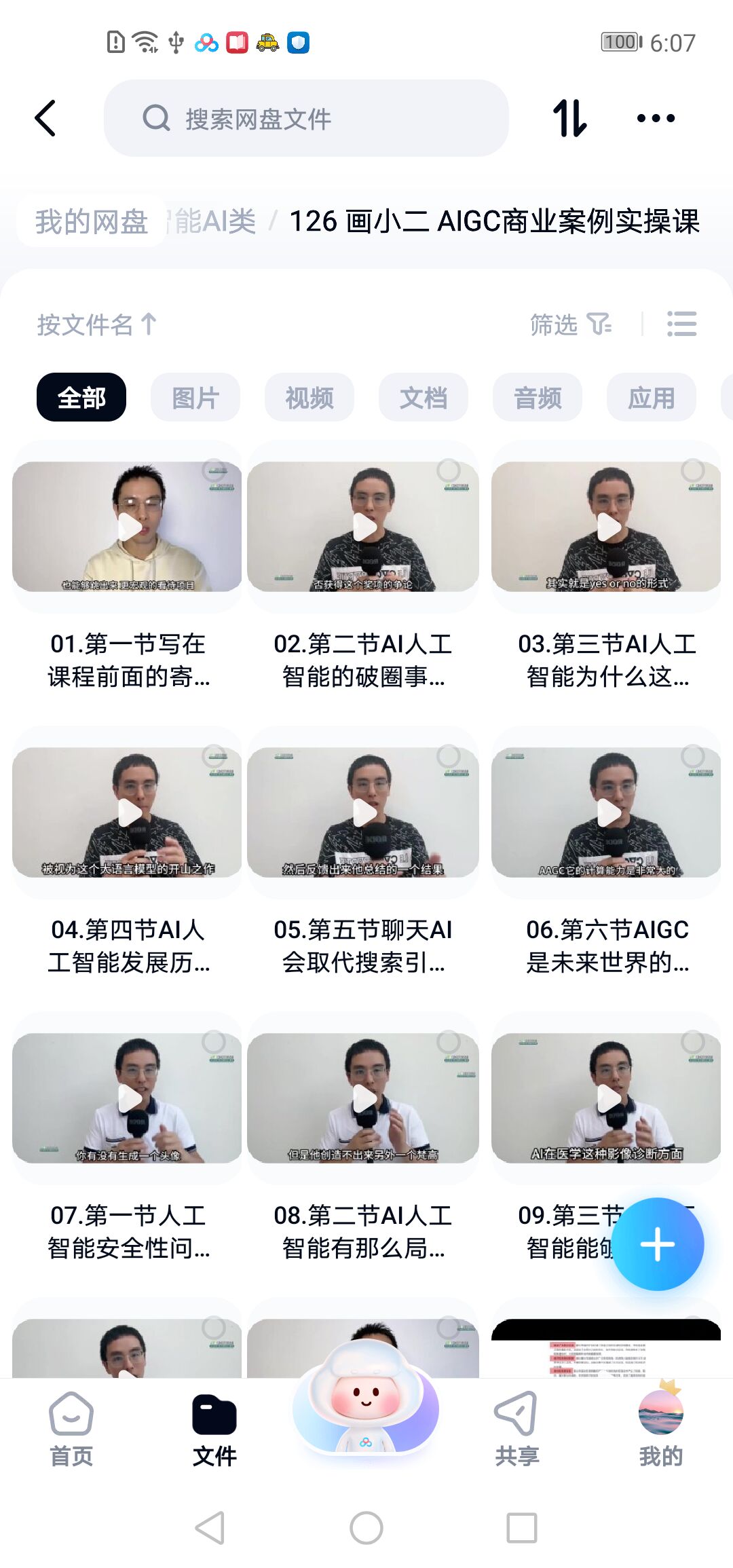Select the checkbox on video 03.第三节
This screenshot has height=1568, width=733.
[x=692, y=470]
